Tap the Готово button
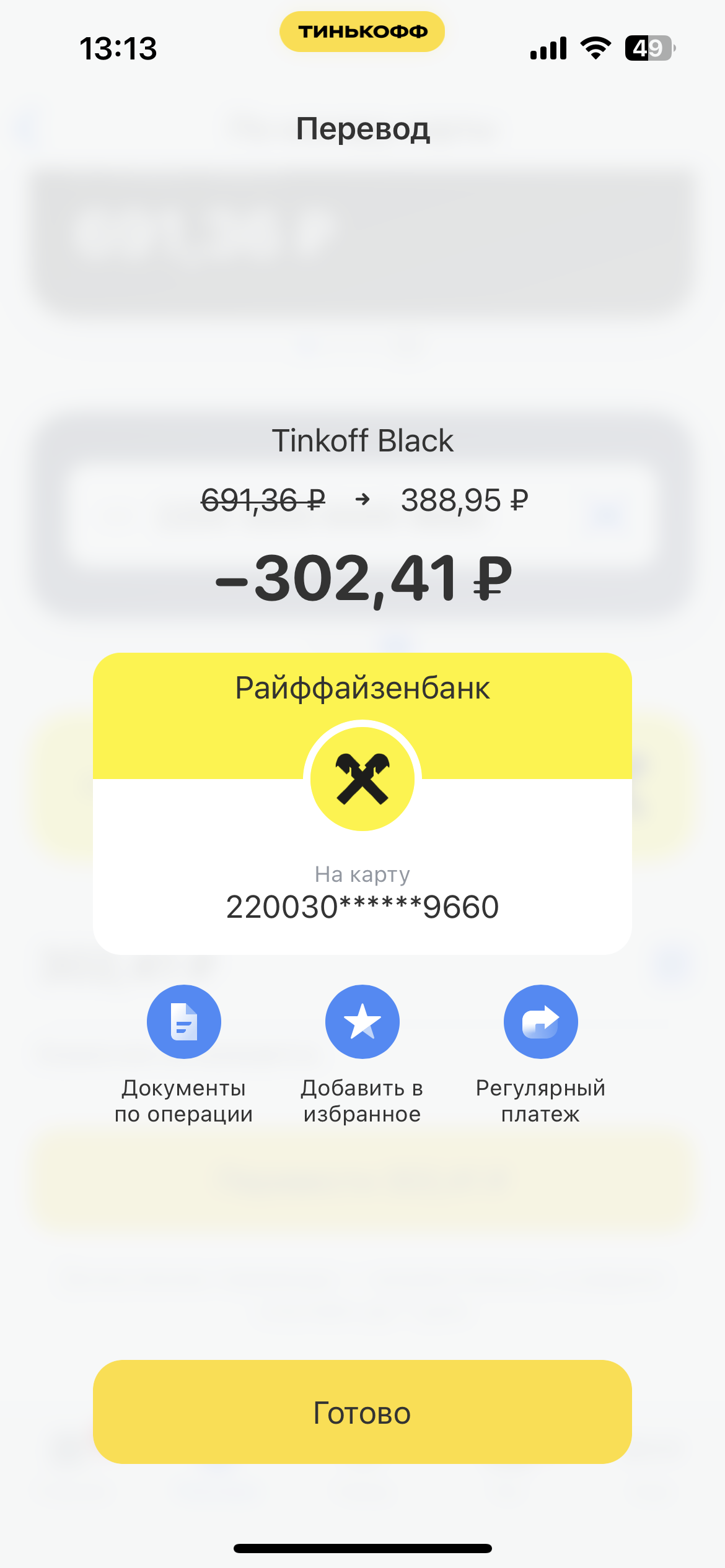This screenshot has height=1568, width=725. pos(362,1413)
